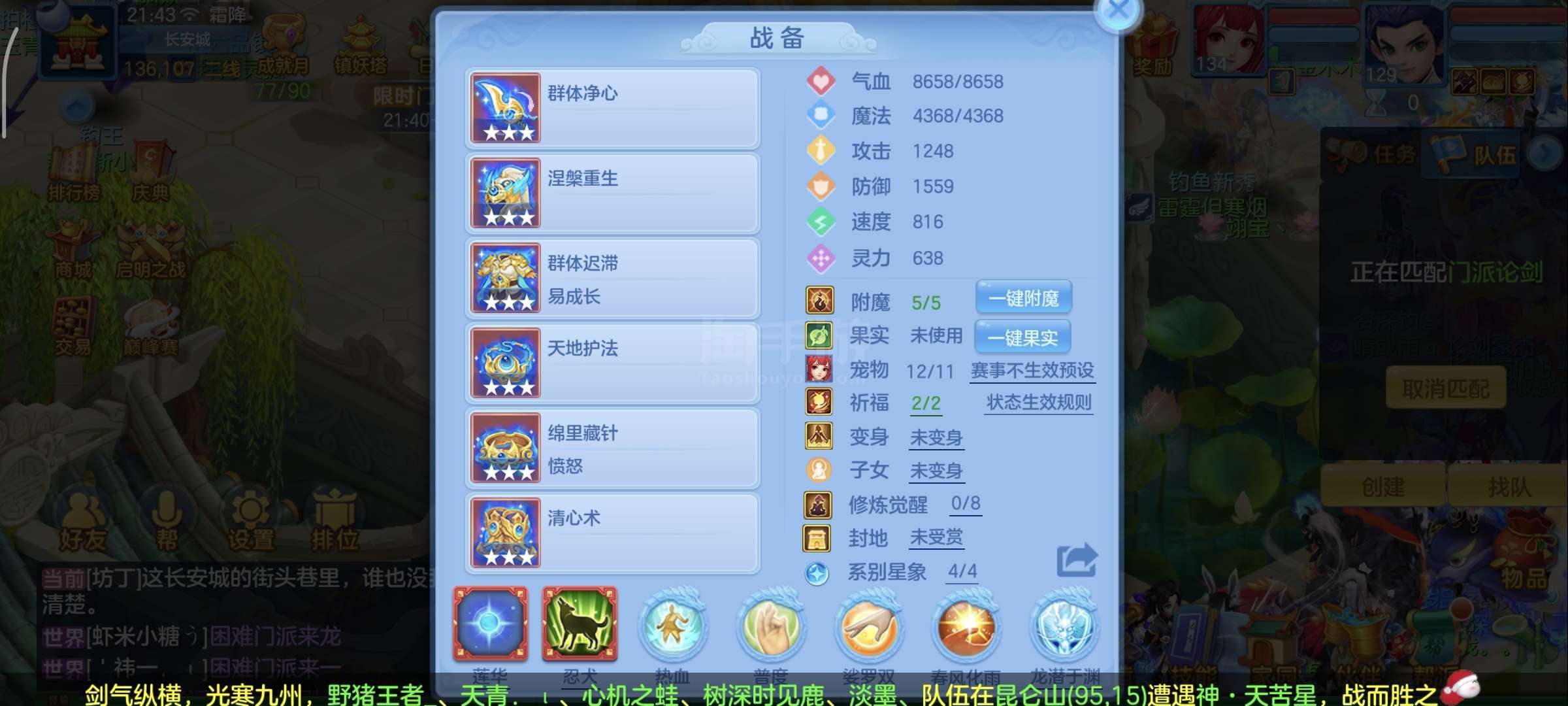Open the 群体净心 equipment slot
Viewport: 1568px width, 706px height.
click(612, 108)
